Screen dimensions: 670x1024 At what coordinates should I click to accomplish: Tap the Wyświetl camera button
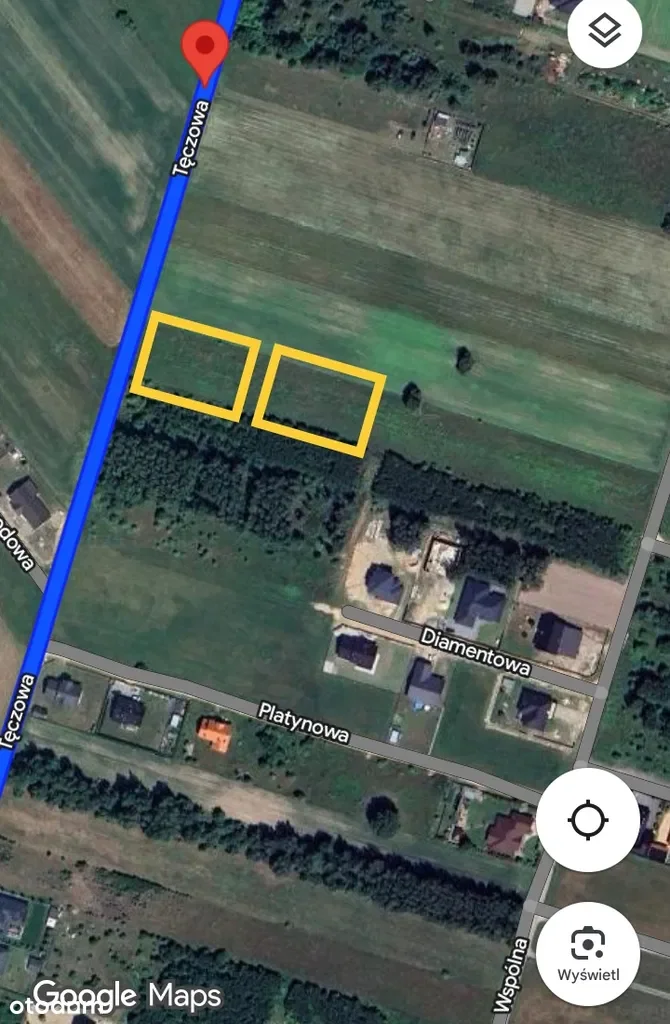pyautogui.click(x=588, y=953)
